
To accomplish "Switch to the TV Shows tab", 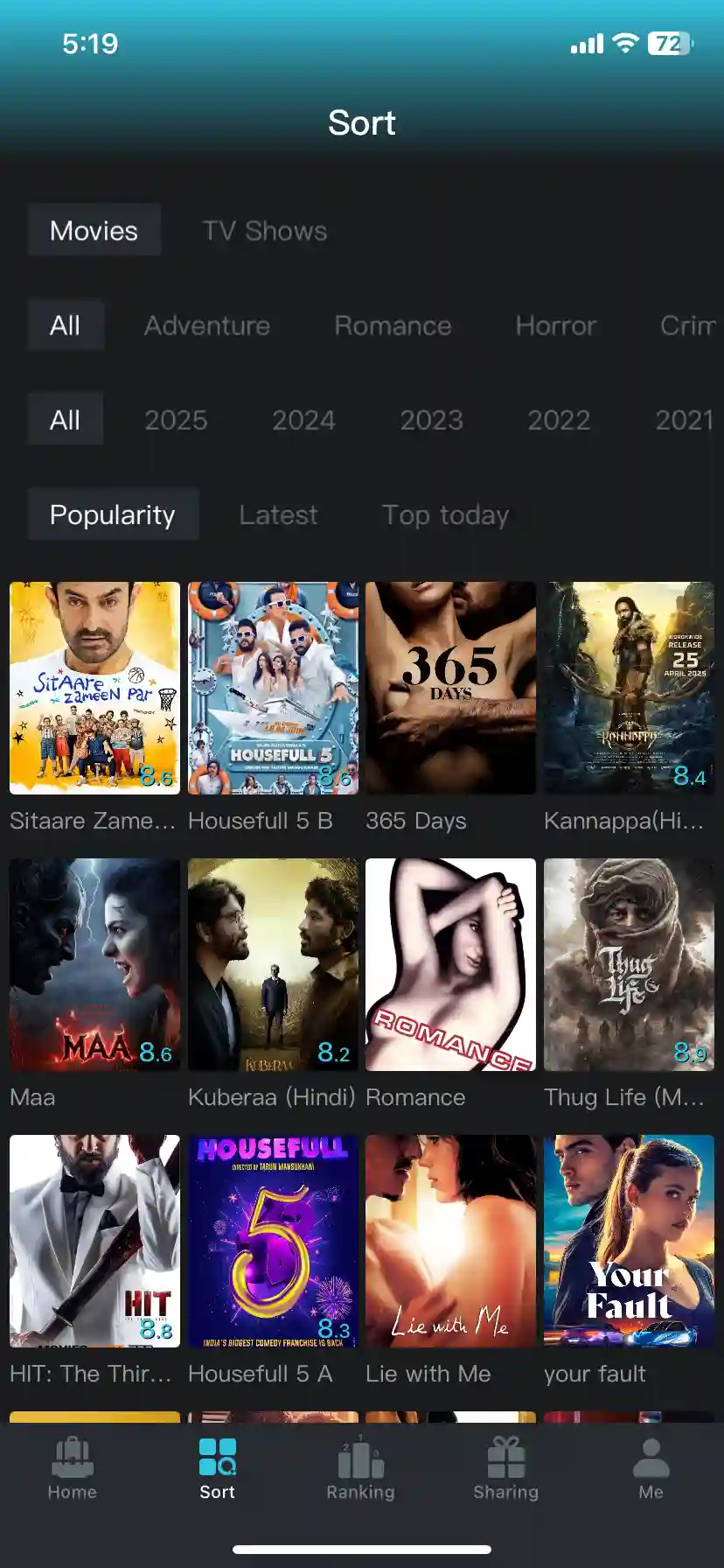I will [265, 230].
